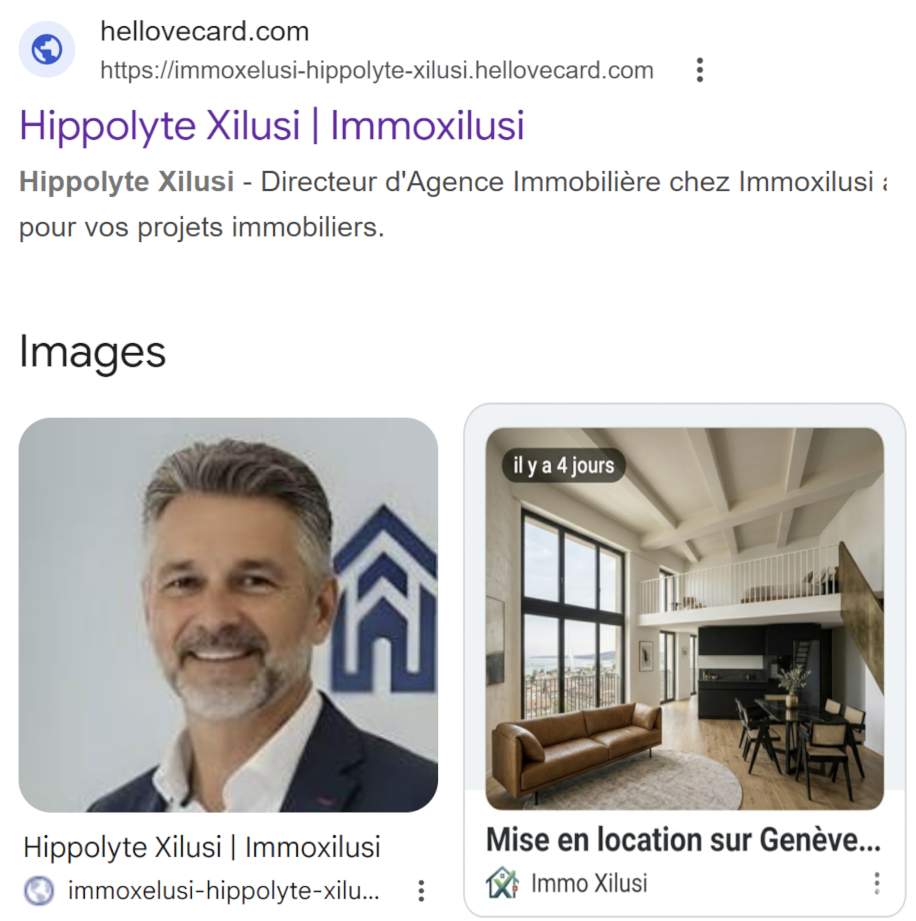Open overflow menu beside hellovecard.com URL

tap(700, 70)
